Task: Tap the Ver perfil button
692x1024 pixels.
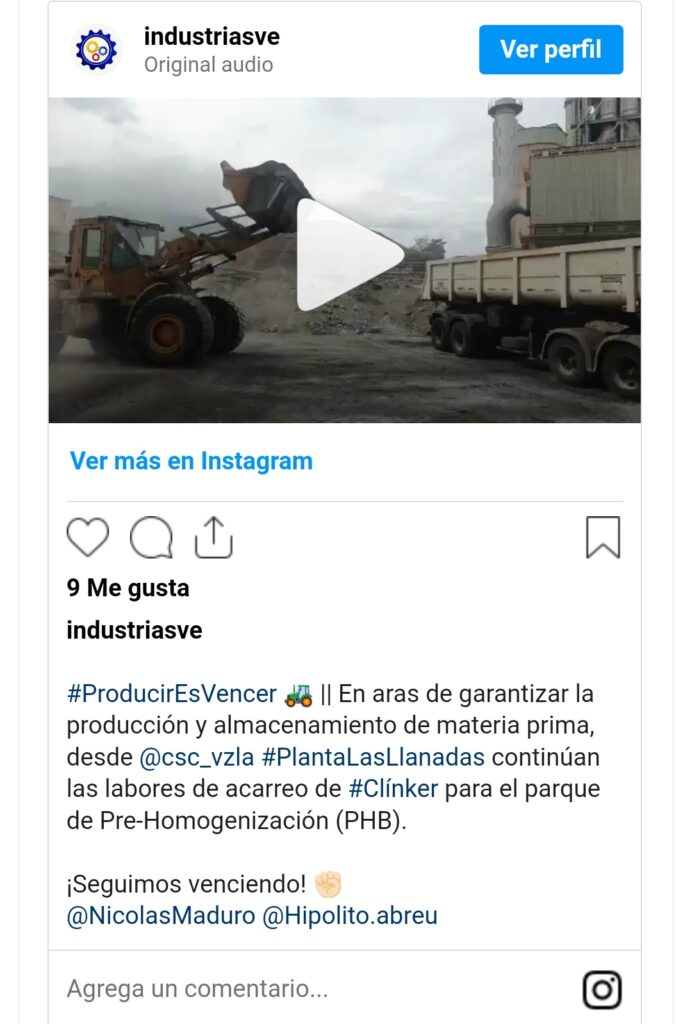Action: click(x=551, y=50)
